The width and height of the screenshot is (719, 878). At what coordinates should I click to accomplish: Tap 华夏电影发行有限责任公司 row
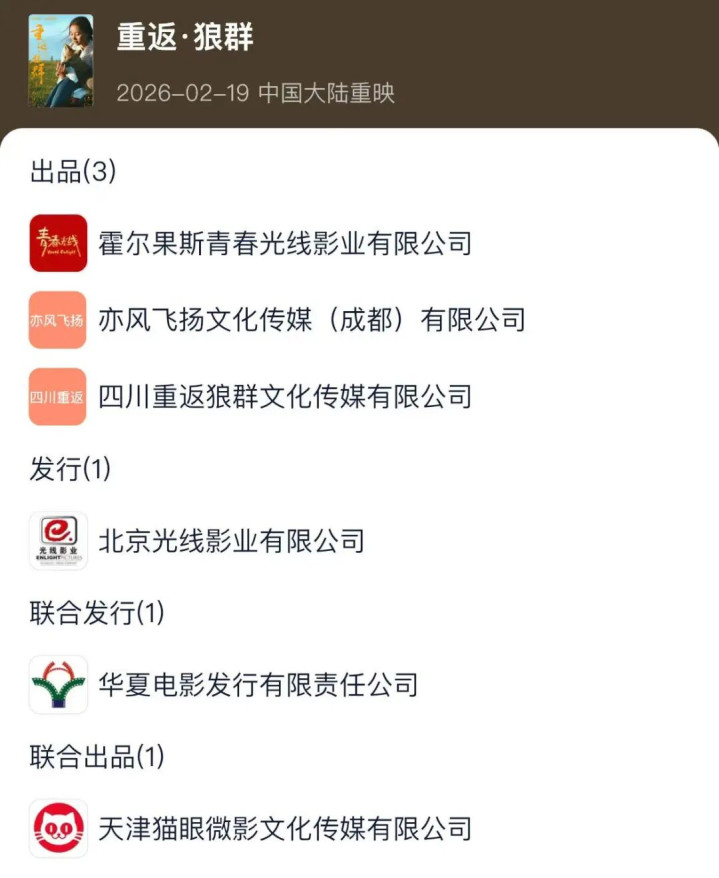tap(258, 685)
